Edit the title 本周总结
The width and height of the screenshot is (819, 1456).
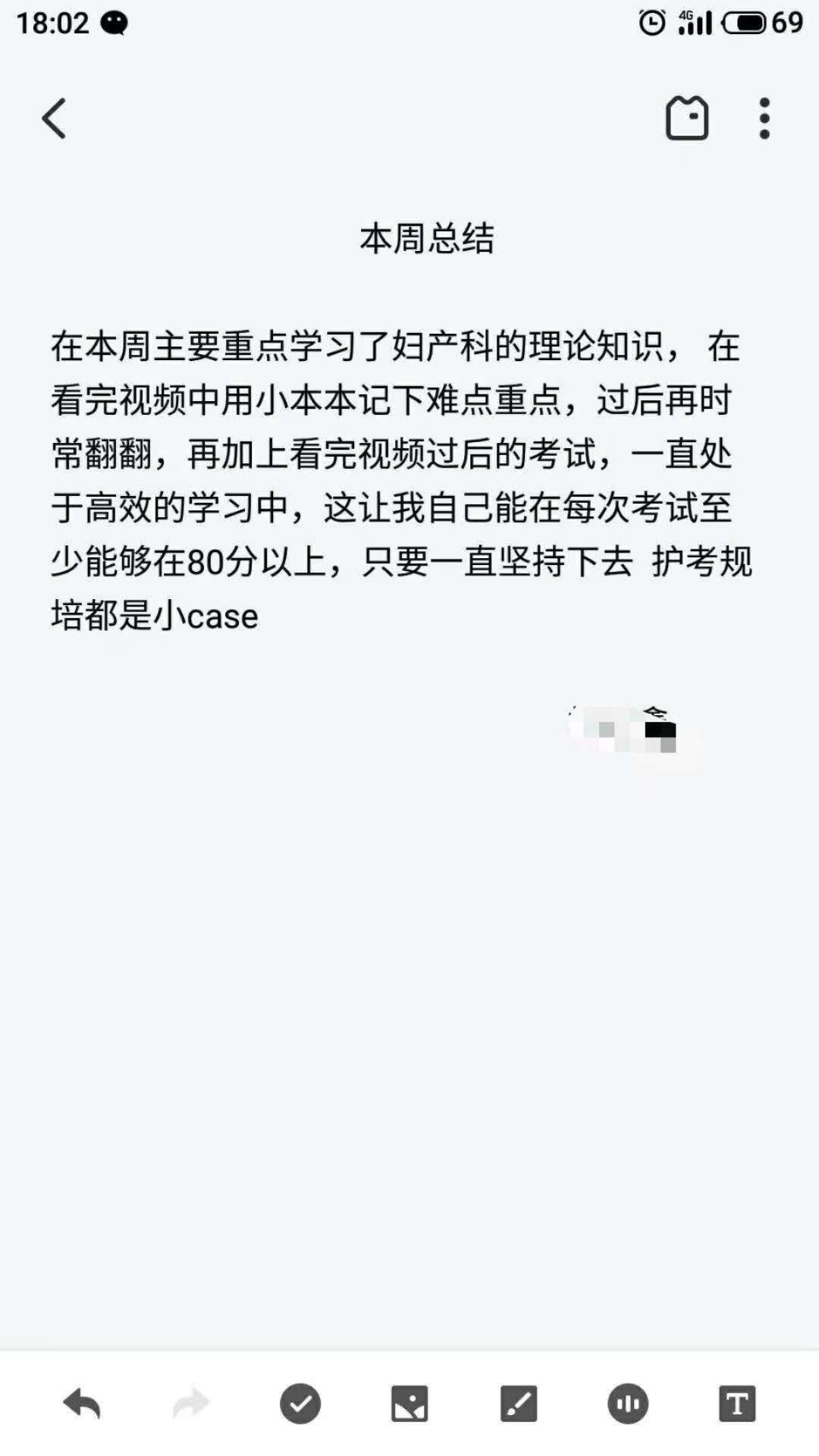click(426, 239)
